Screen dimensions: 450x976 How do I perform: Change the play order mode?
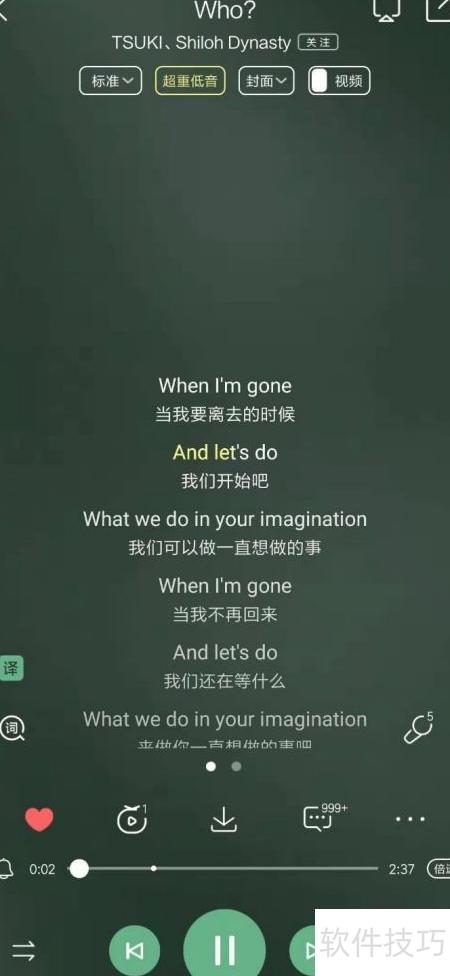pos(24,950)
